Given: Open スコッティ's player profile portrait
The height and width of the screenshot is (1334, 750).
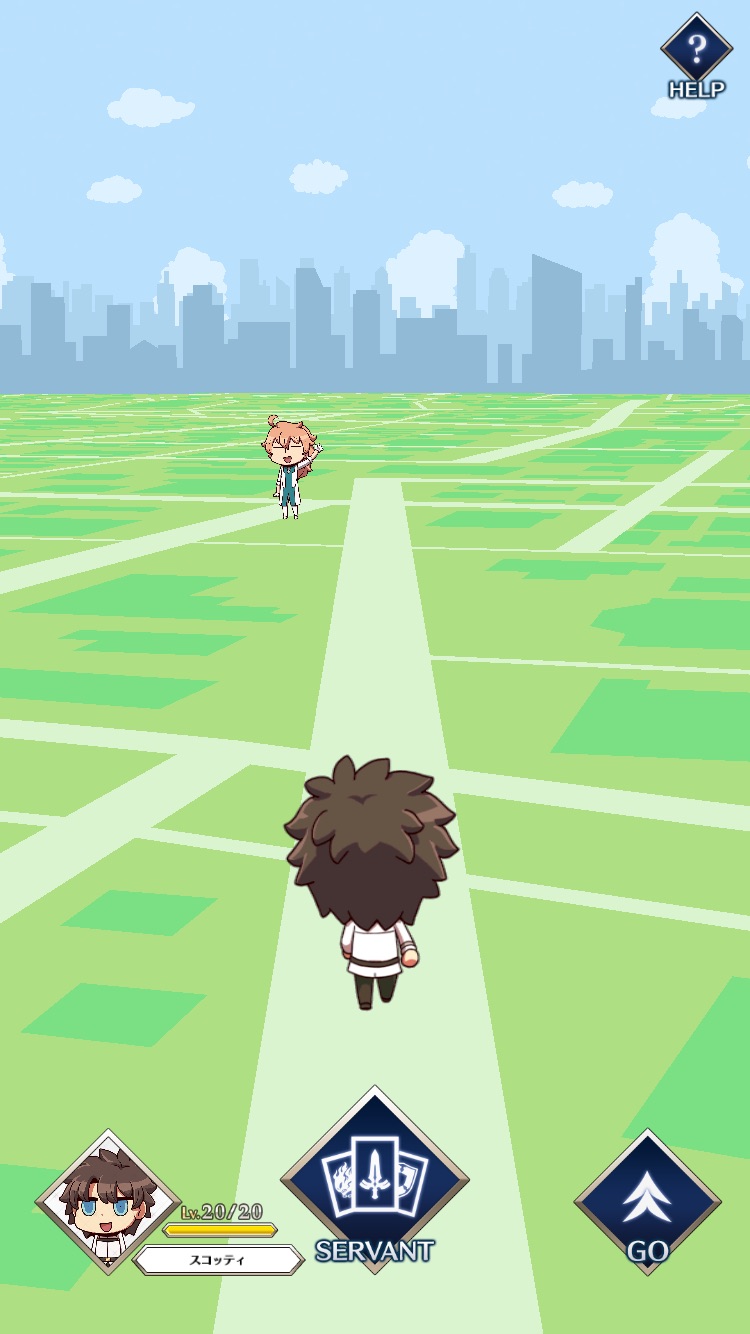Looking at the screenshot, I should (x=108, y=1201).
